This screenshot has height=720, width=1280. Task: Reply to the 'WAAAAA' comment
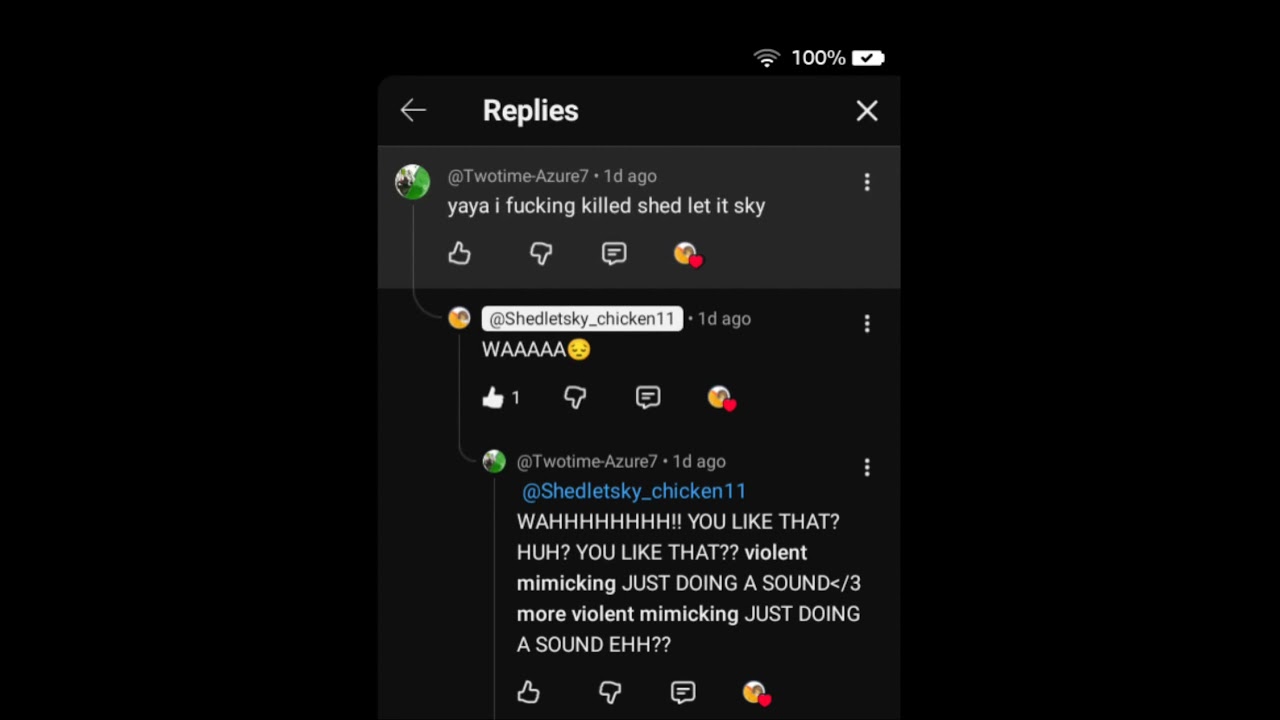coord(648,398)
